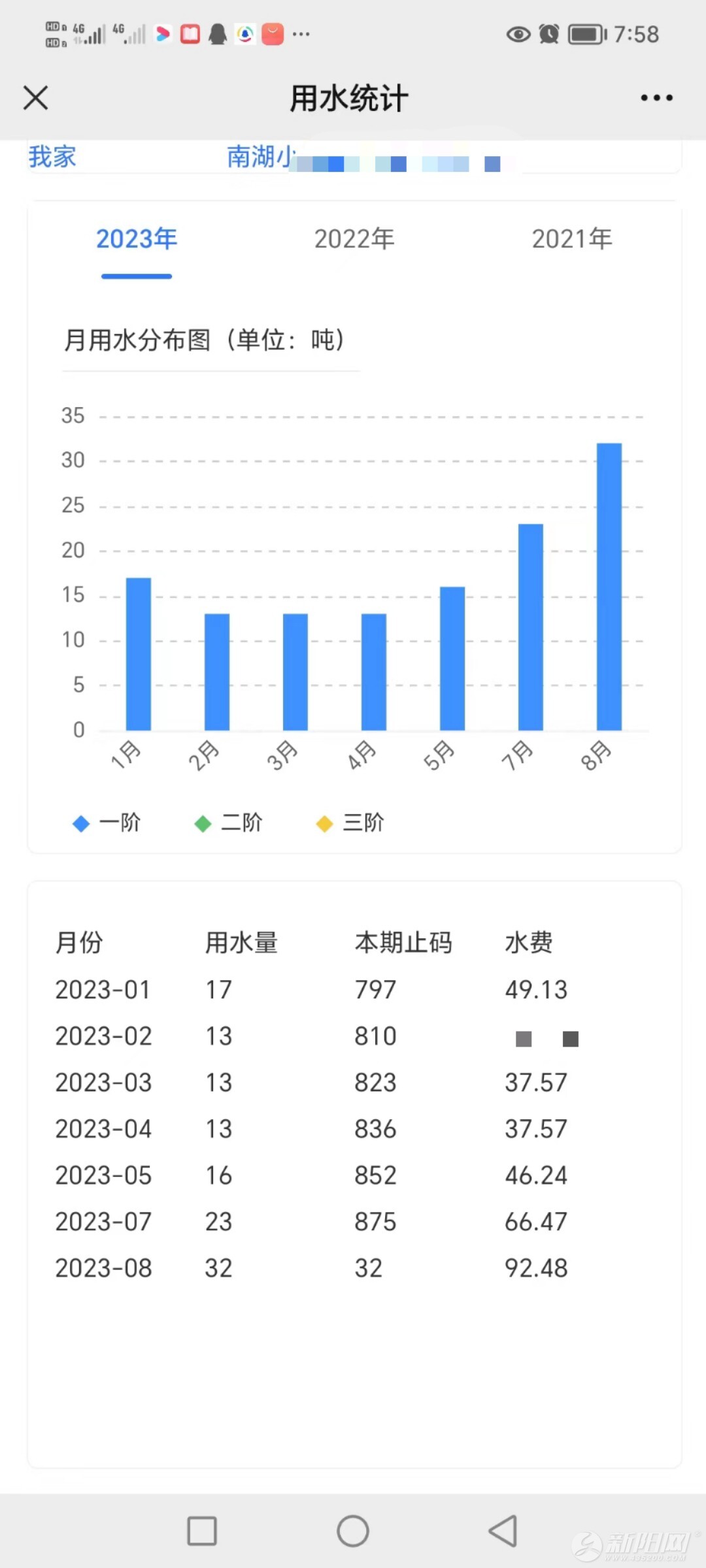
Task: Open the three-dot more options menu
Action: click(x=656, y=98)
